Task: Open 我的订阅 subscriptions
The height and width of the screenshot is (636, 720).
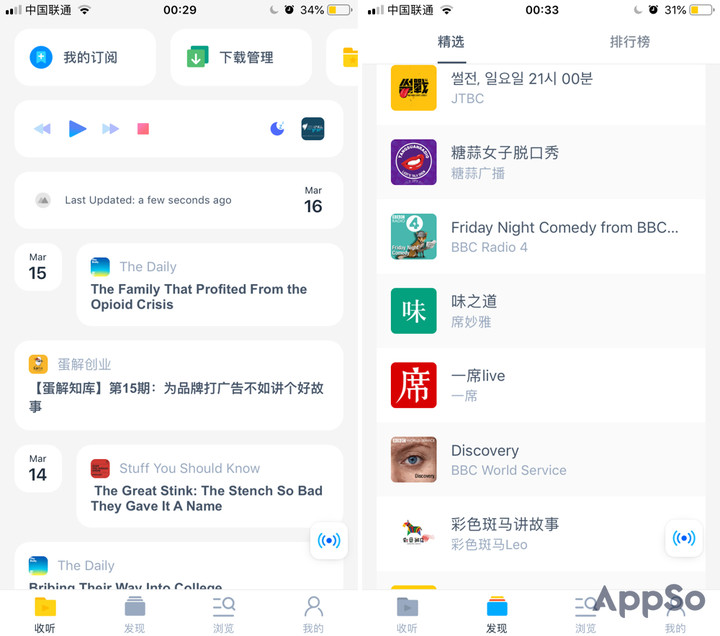Action: pyautogui.click(x=85, y=57)
